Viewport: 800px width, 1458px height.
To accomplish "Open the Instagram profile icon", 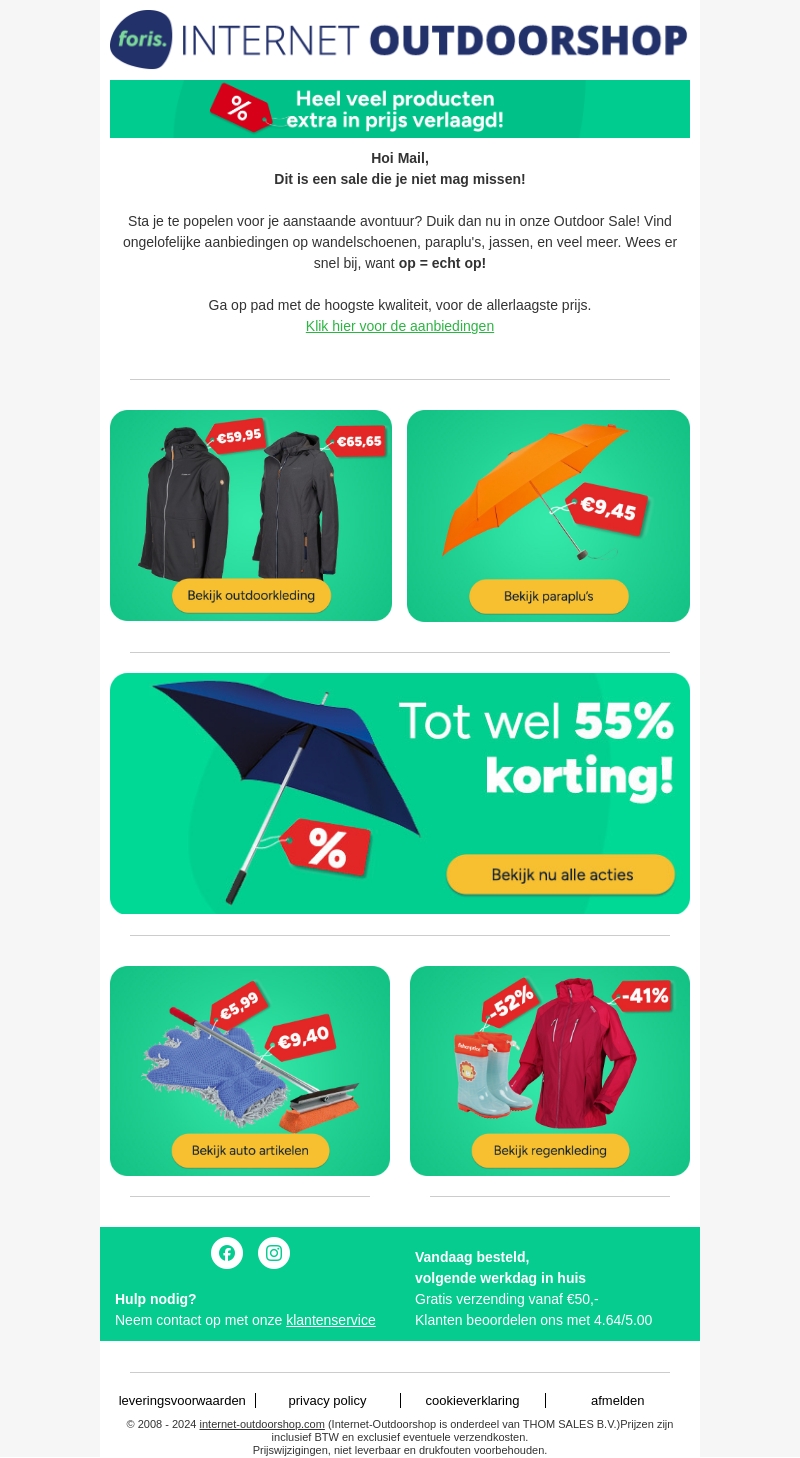I will pyautogui.click(x=274, y=1253).
